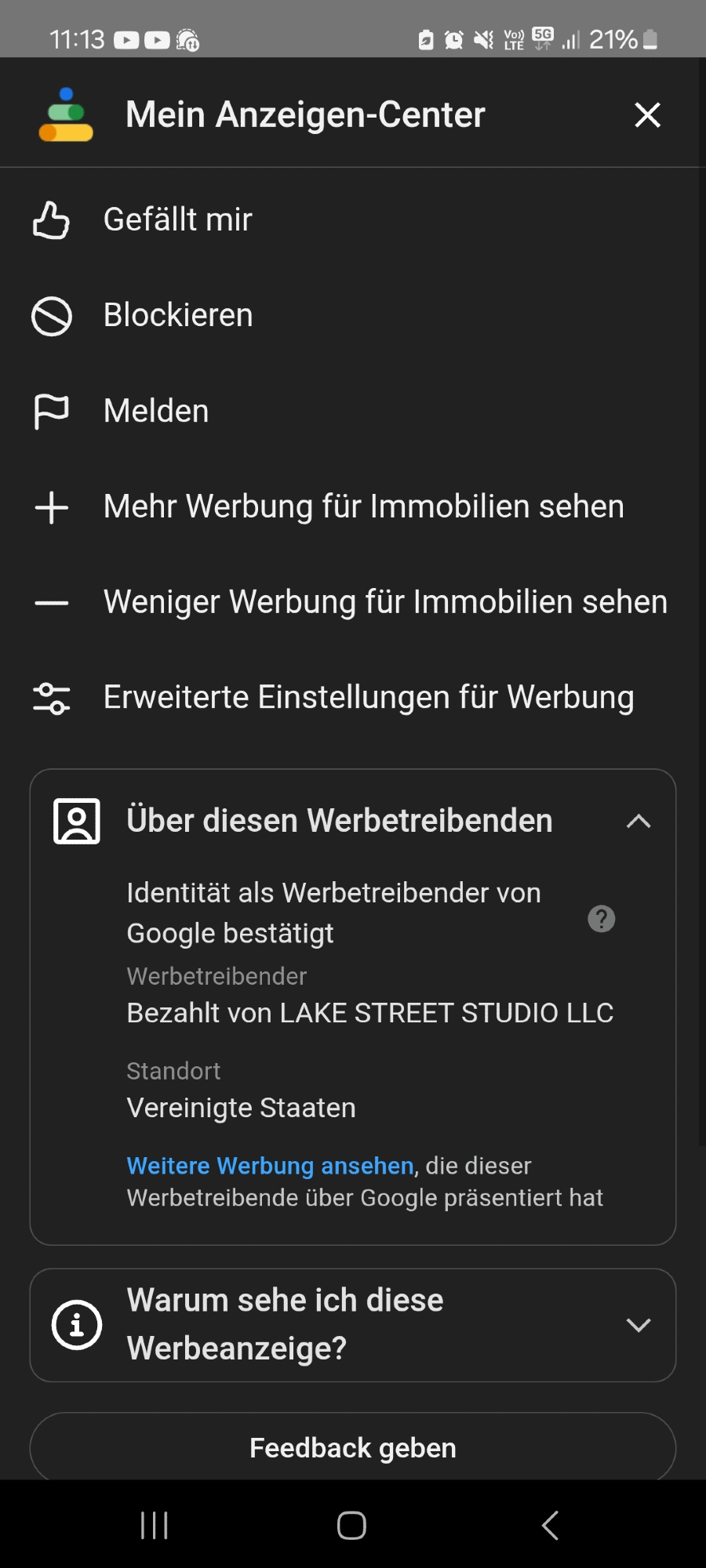Close the Mein Anzeigen-Center panel
The height and width of the screenshot is (1568, 706).
point(647,115)
